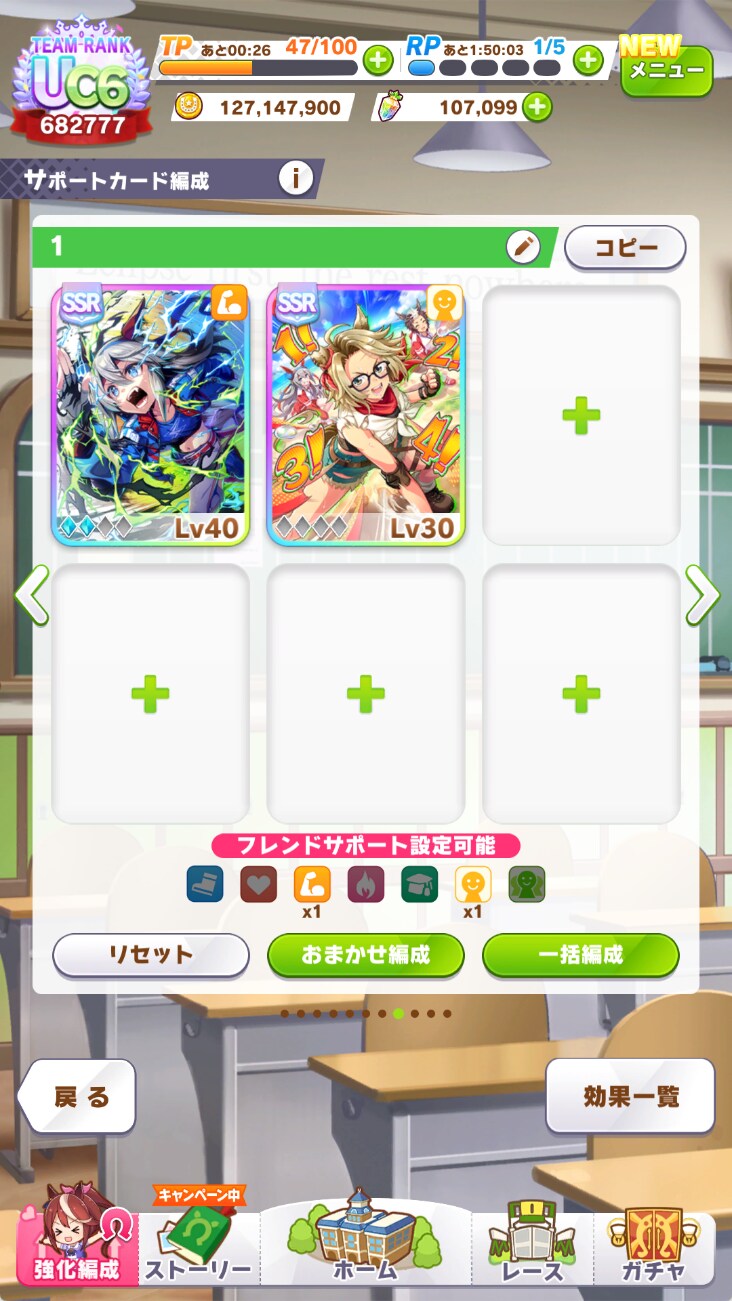Go to next deck with right arrow

701,594
